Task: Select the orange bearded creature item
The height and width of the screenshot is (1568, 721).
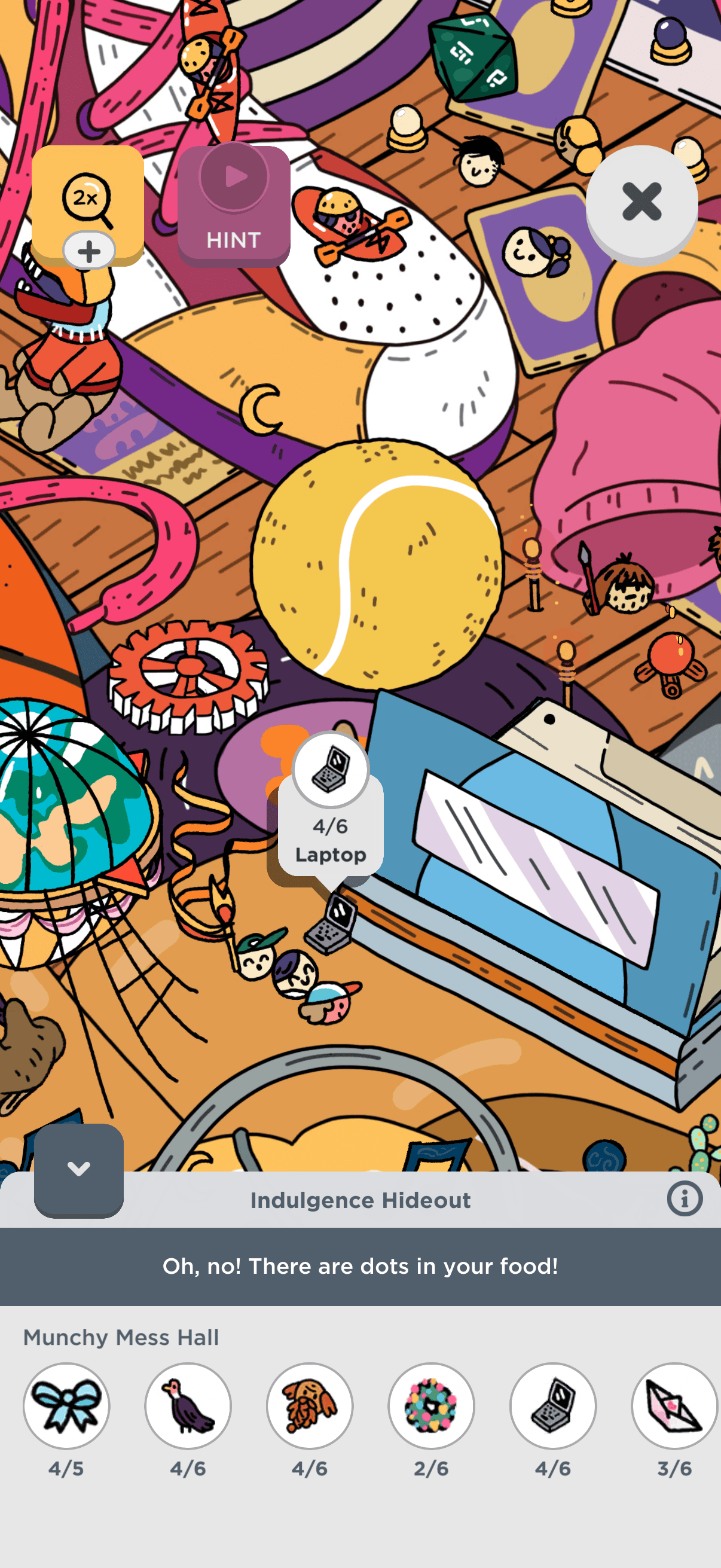Action: [310, 1405]
